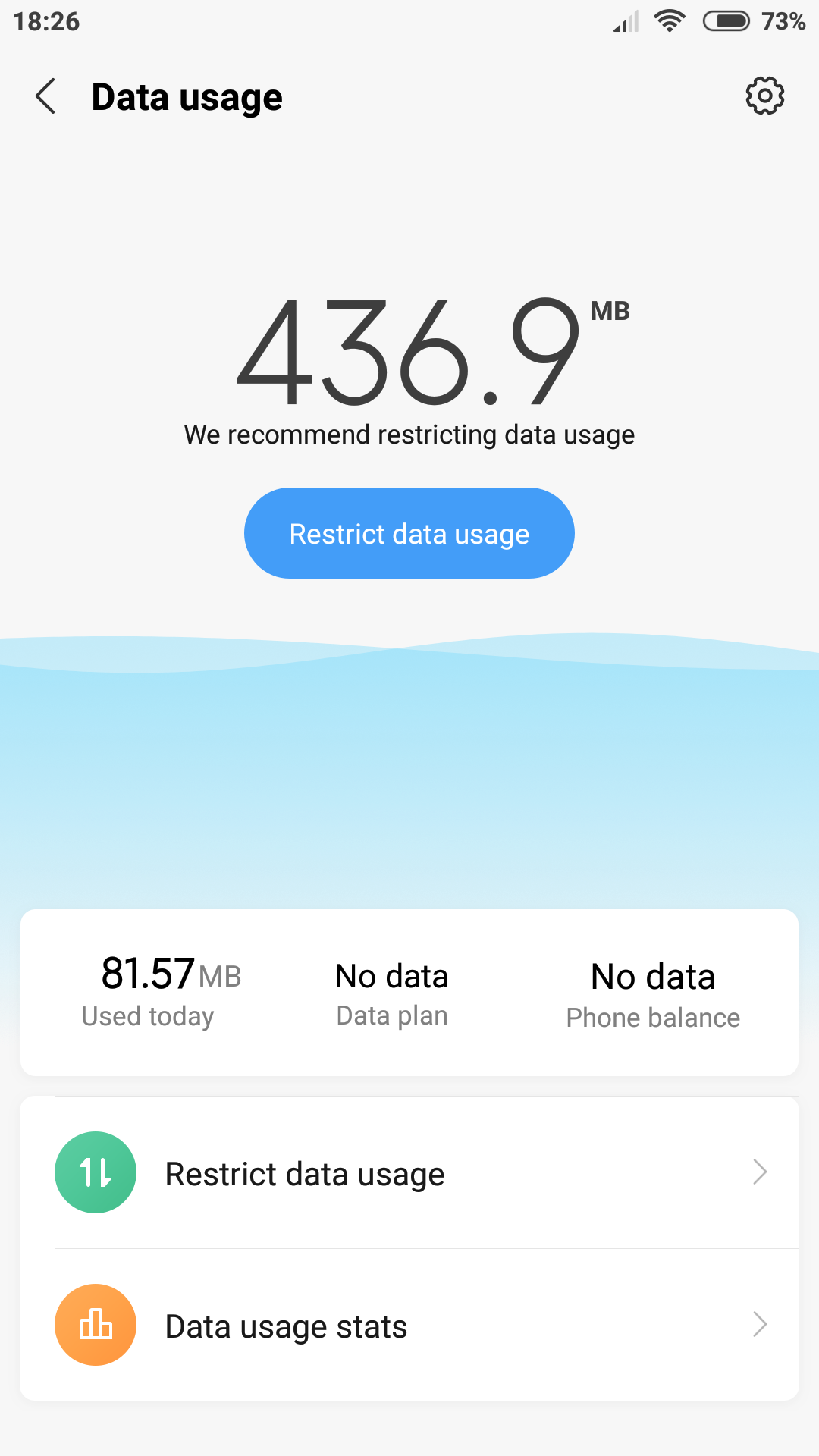This screenshot has height=1456, width=819.
Task: Open the Restrict data usage row
Action: (x=409, y=1172)
